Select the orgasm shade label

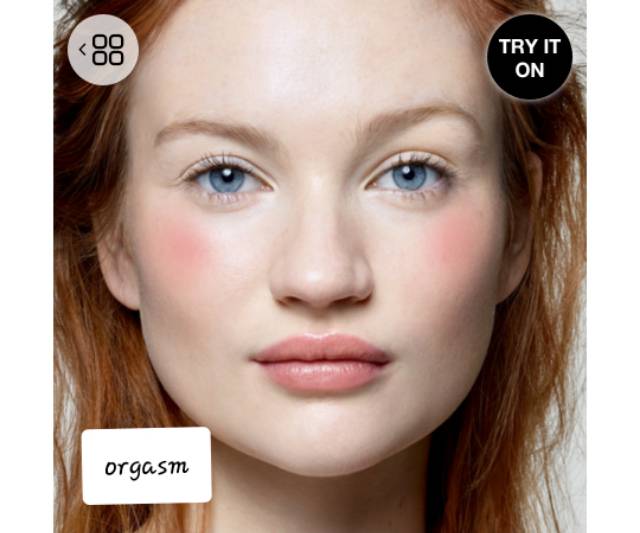point(146,466)
